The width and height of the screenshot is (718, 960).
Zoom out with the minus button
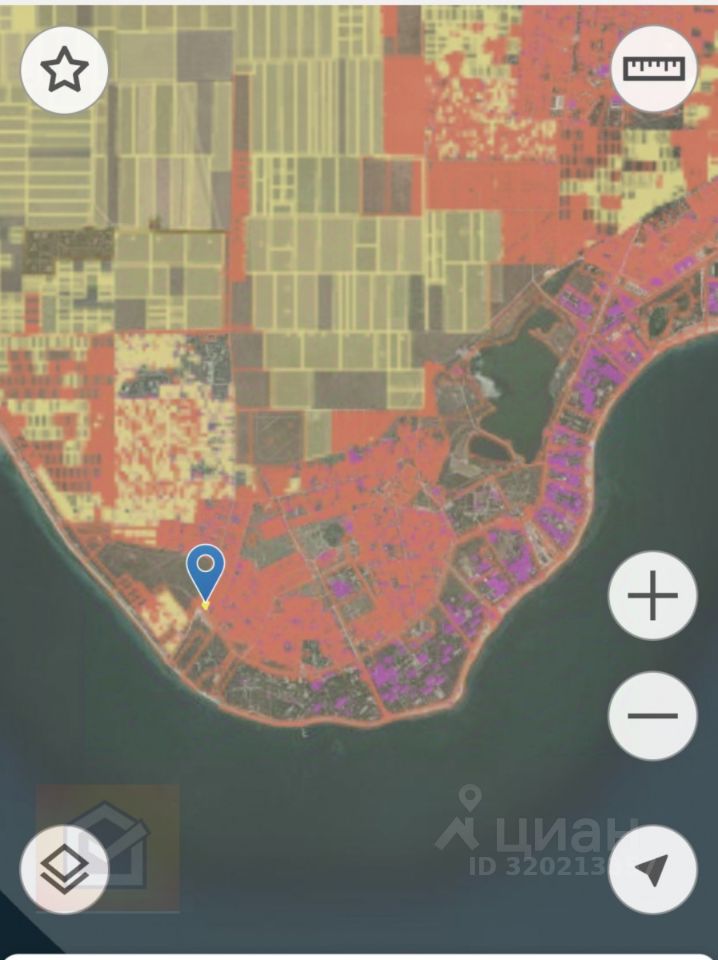(x=652, y=715)
